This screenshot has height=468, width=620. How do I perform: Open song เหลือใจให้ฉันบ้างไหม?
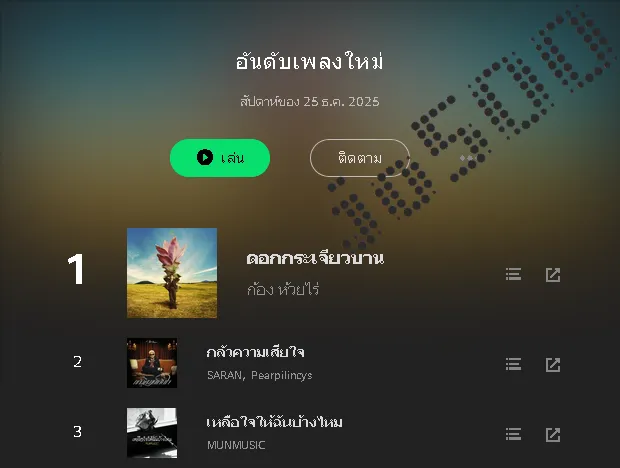(274, 422)
